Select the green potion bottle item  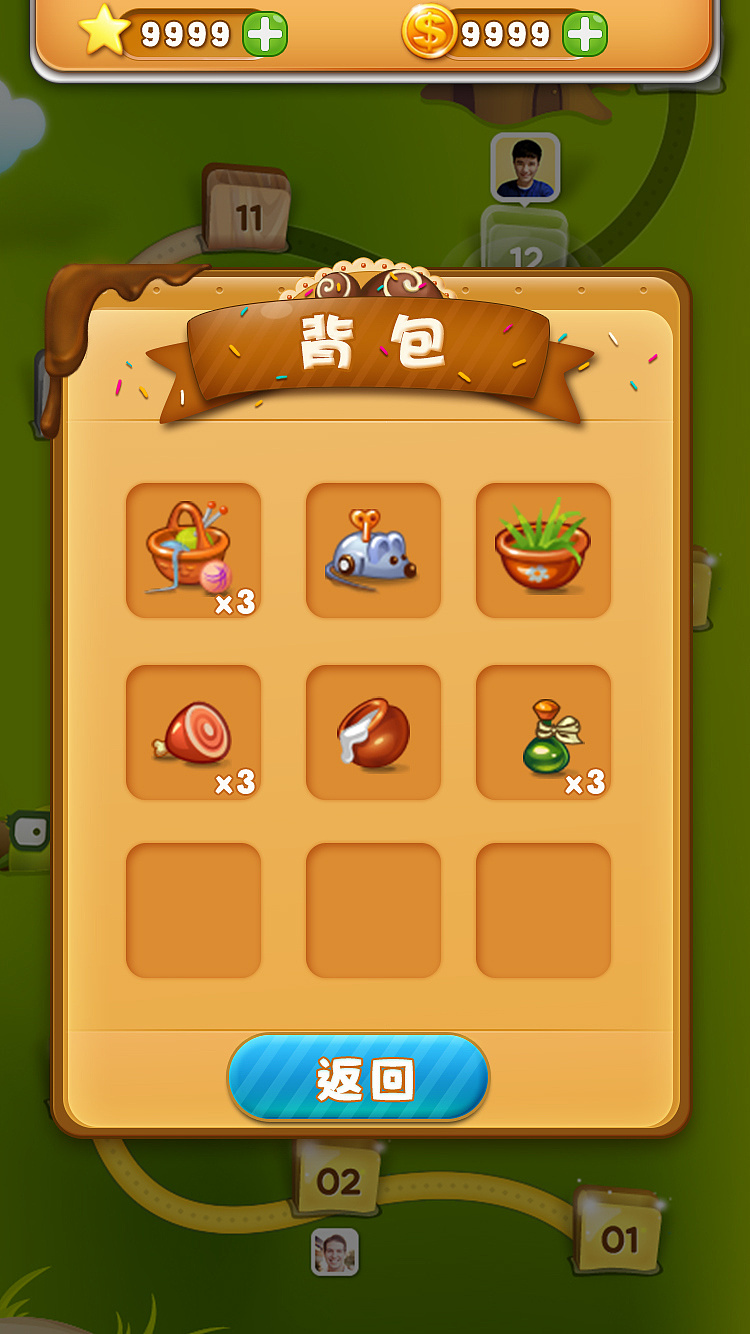point(543,733)
